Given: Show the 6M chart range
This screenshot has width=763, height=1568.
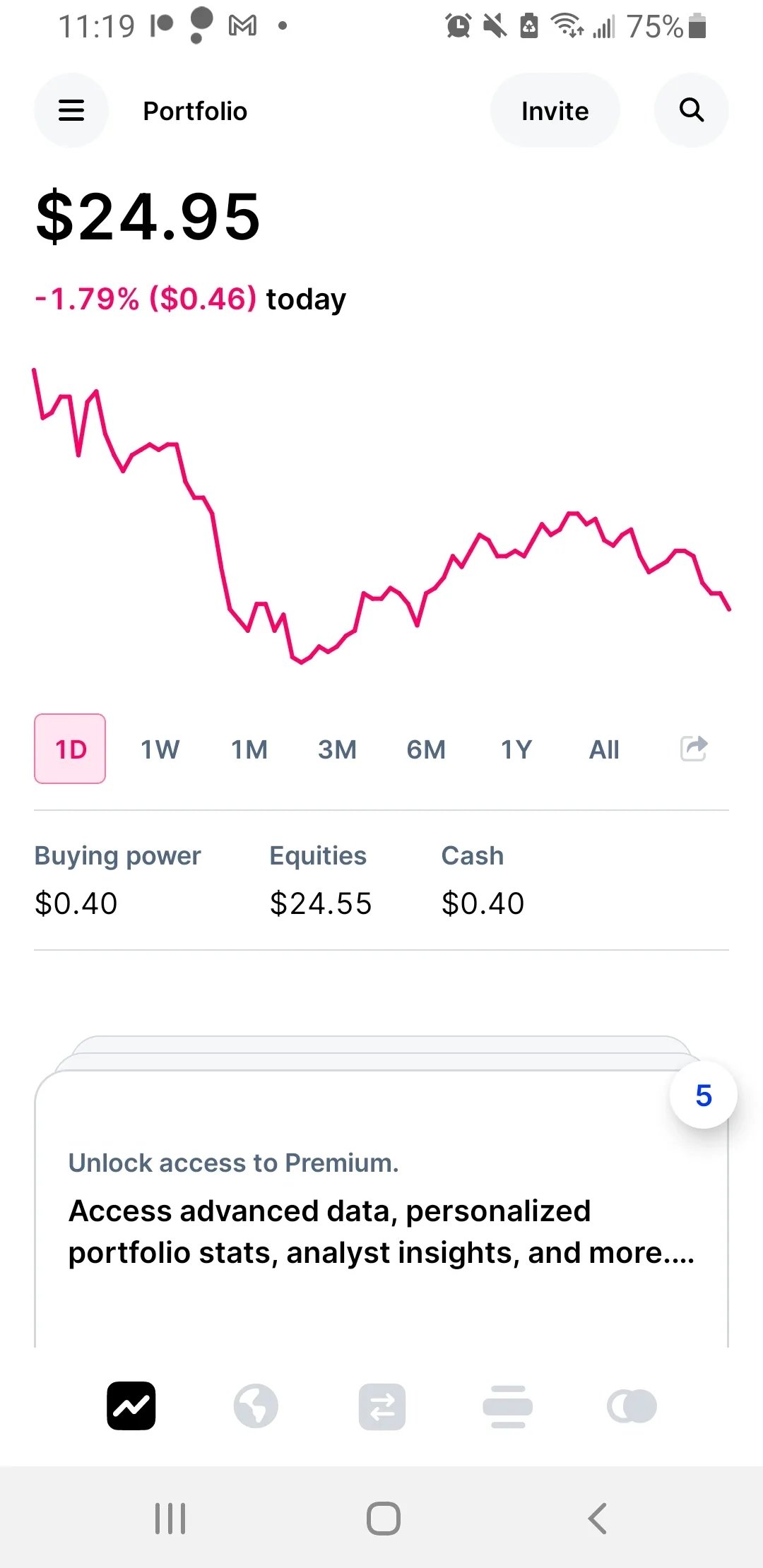Looking at the screenshot, I should point(426,749).
